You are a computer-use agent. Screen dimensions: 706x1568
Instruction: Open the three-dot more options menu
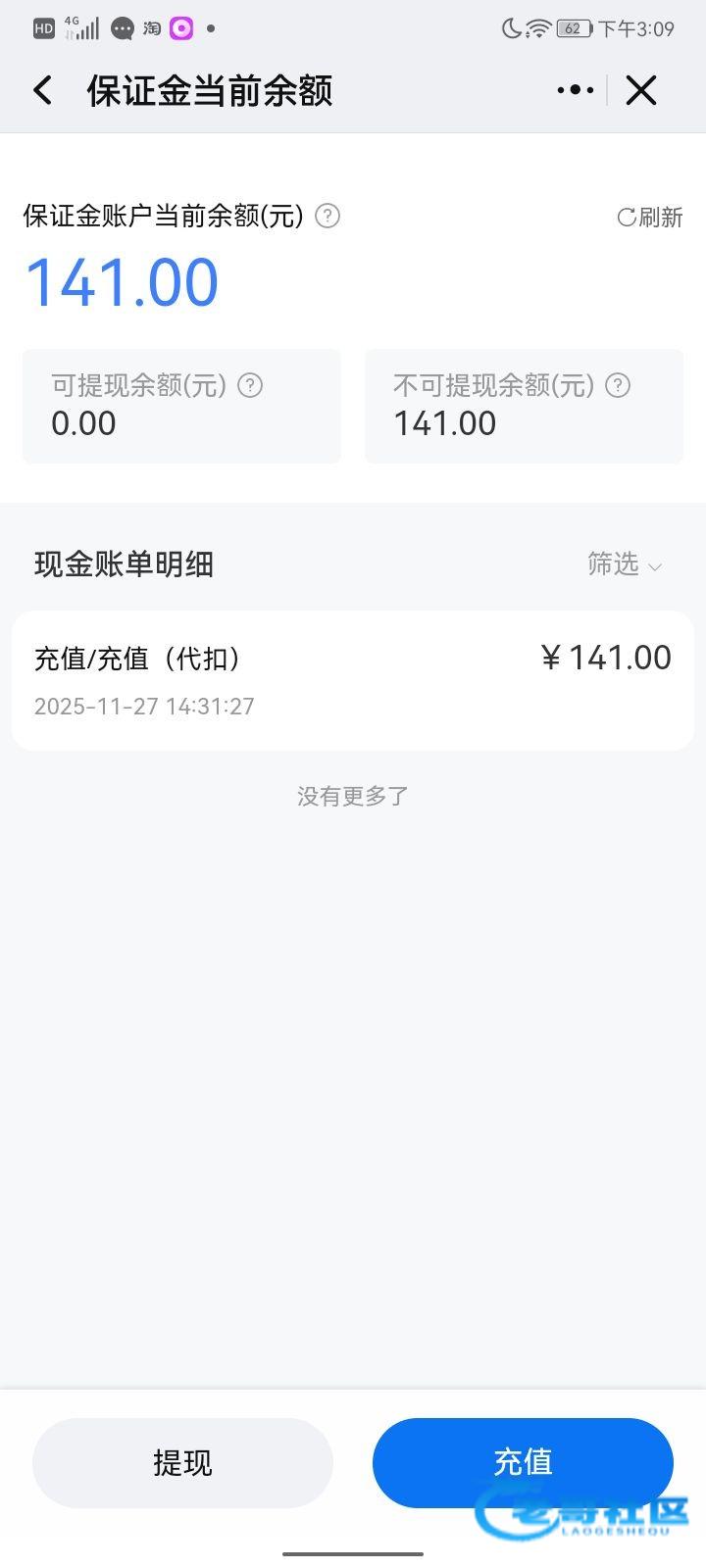[576, 90]
